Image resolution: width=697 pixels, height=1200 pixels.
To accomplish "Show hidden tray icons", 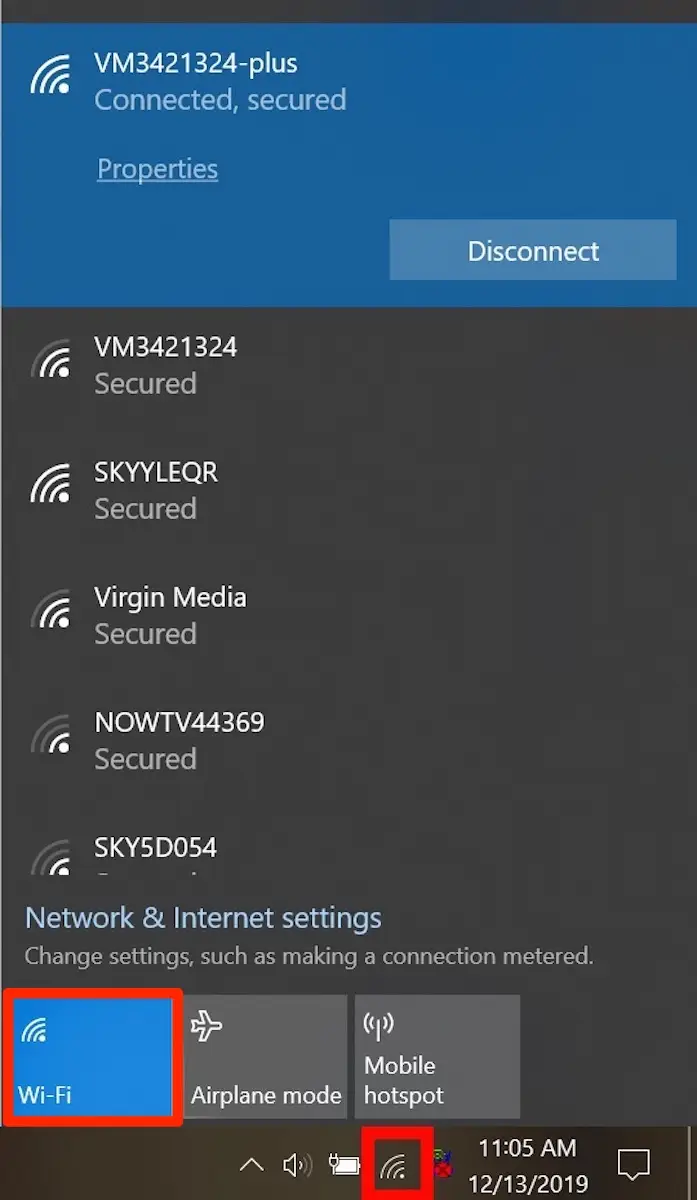I will click(252, 1165).
